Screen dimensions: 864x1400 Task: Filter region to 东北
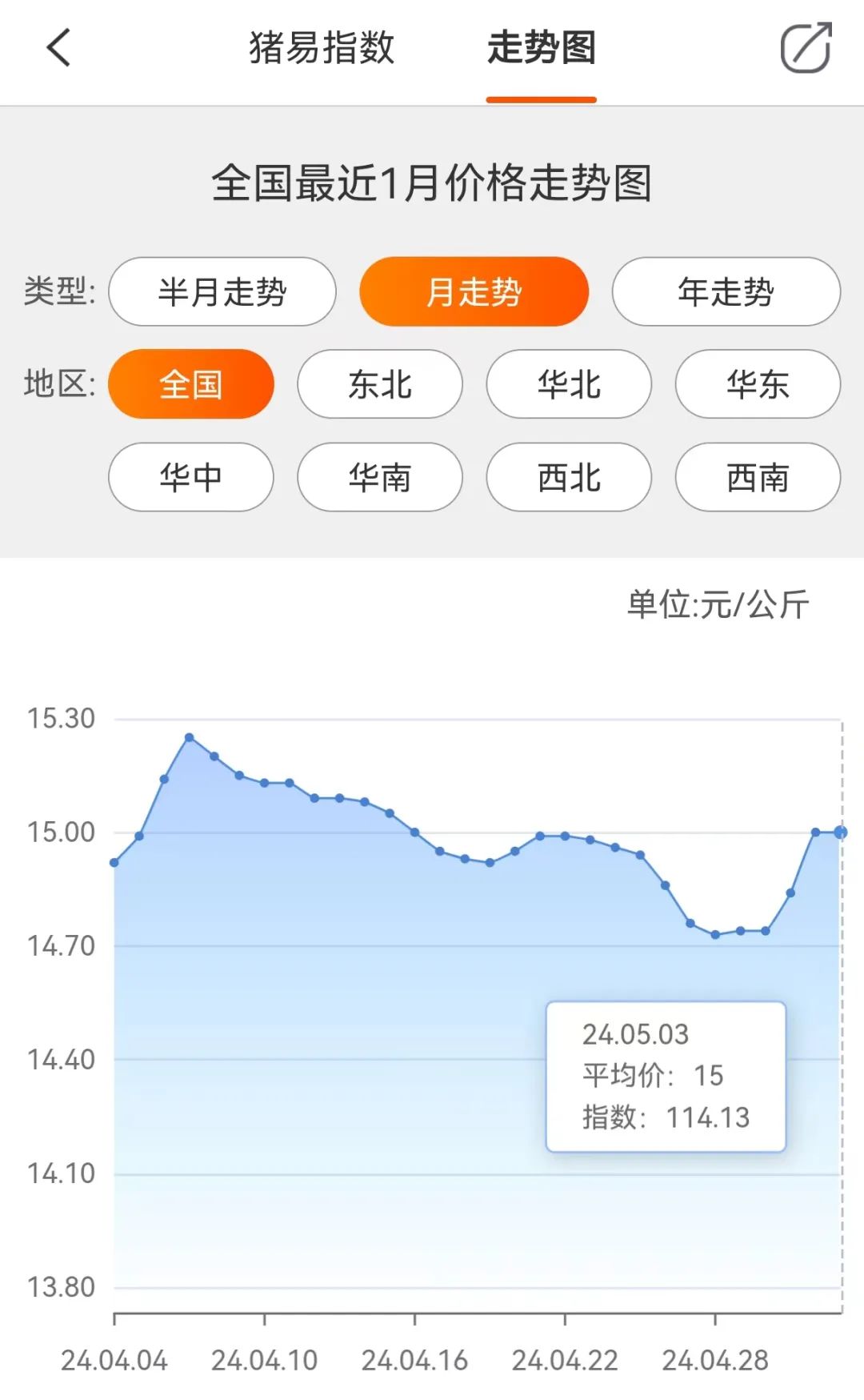pyautogui.click(x=380, y=384)
